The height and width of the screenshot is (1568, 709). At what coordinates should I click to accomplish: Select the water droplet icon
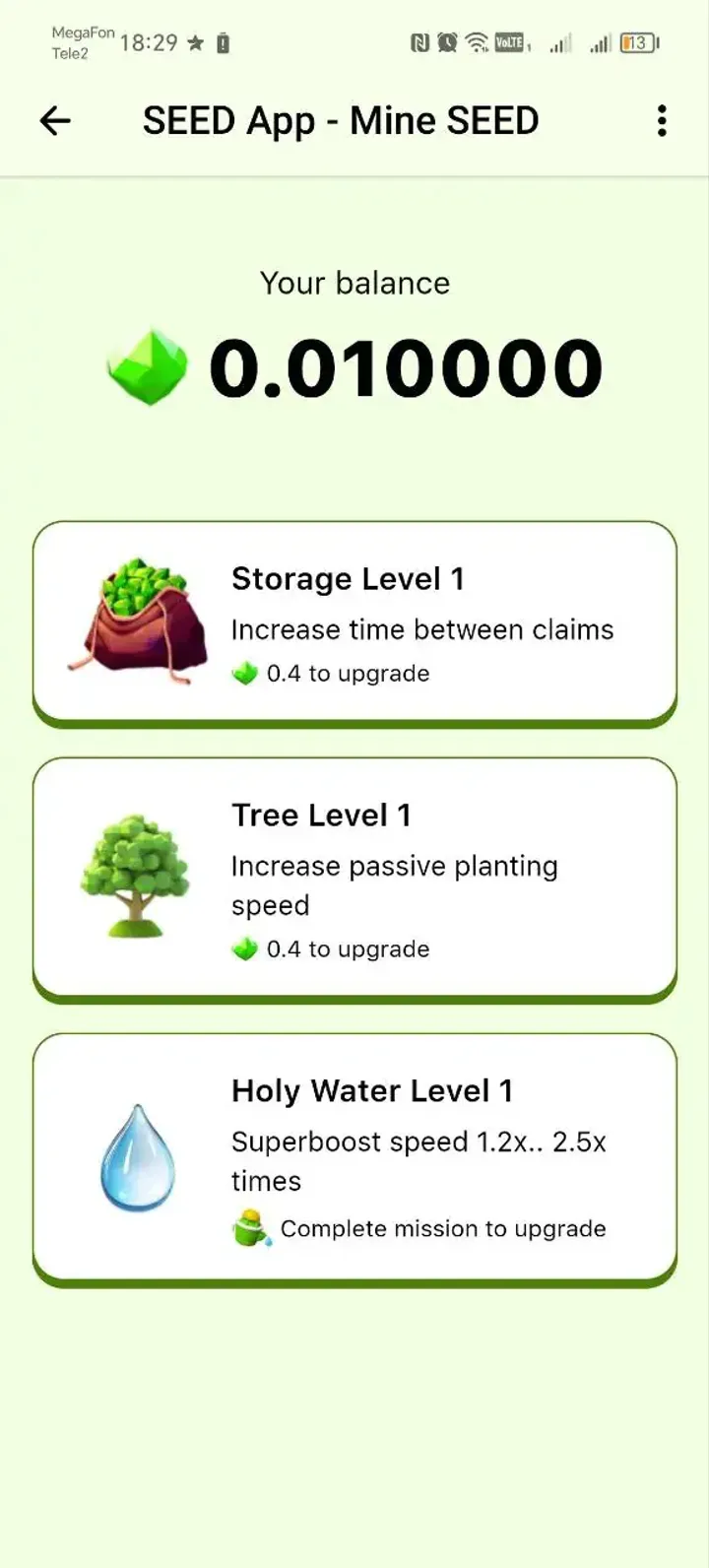pos(136,1157)
